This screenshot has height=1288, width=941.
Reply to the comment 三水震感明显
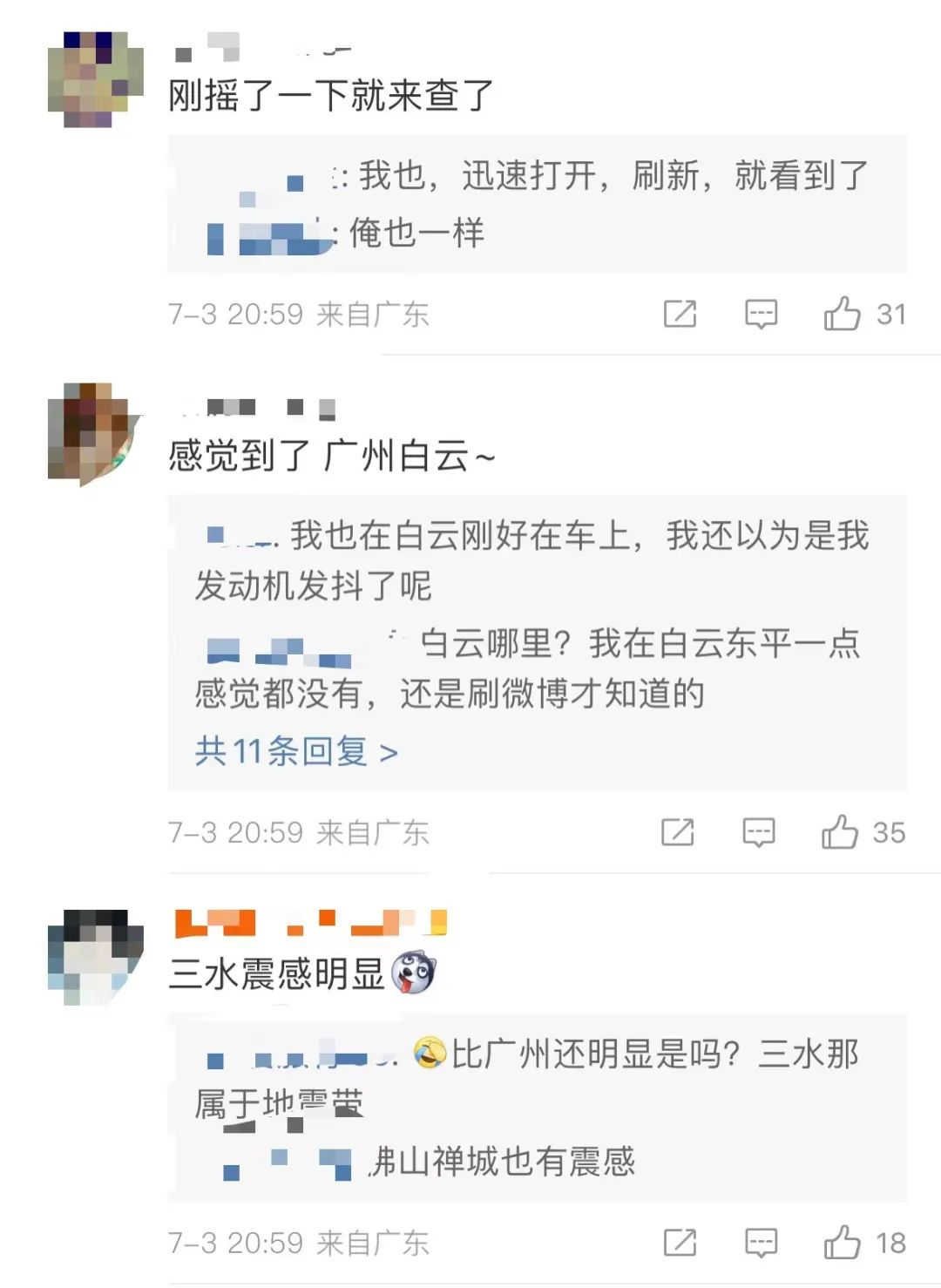point(761,1243)
